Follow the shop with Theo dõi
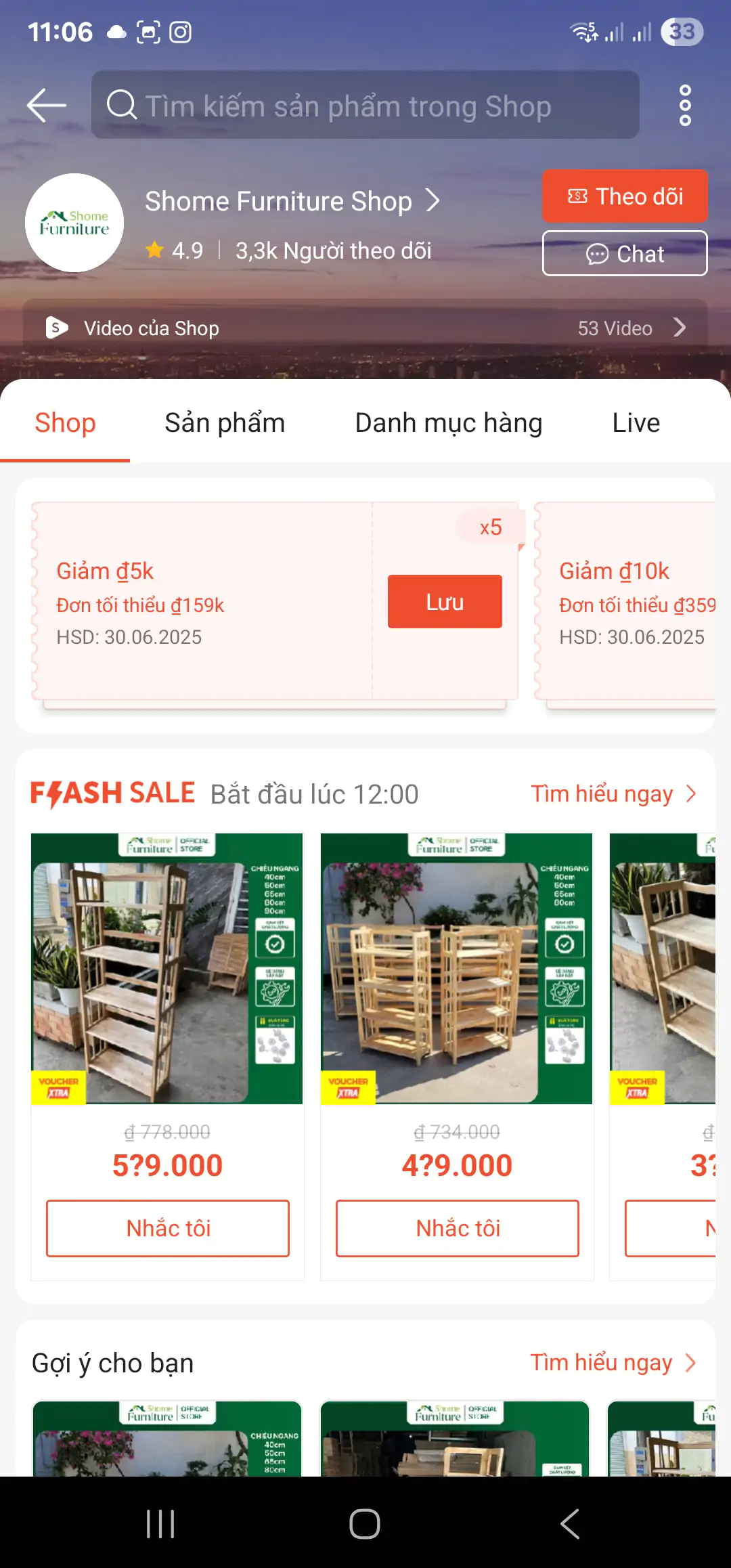The image size is (731, 1568). (624, 196)
